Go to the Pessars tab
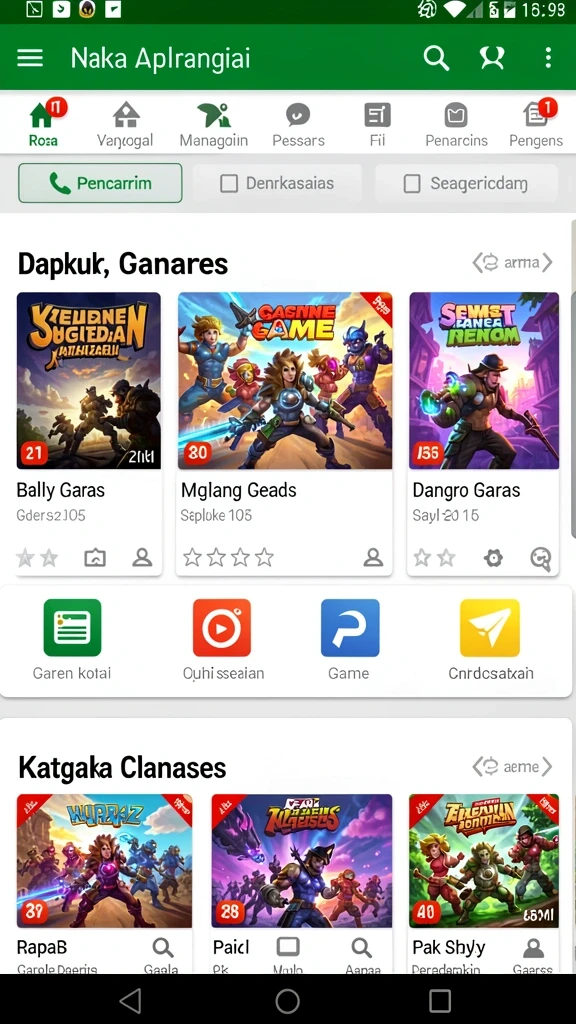 (x=298, y=124)
